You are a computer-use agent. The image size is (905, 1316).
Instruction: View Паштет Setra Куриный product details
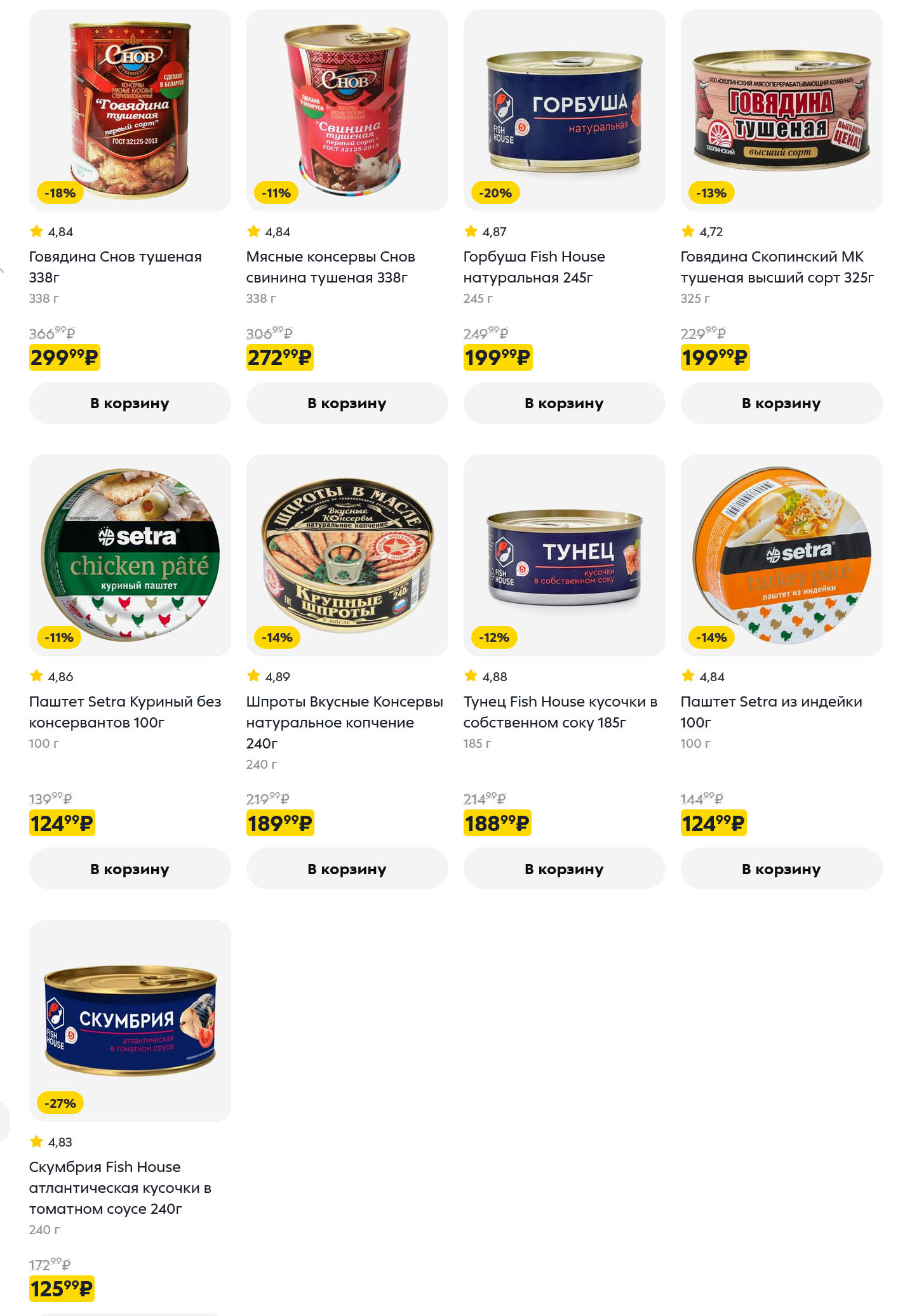(124, 712)
